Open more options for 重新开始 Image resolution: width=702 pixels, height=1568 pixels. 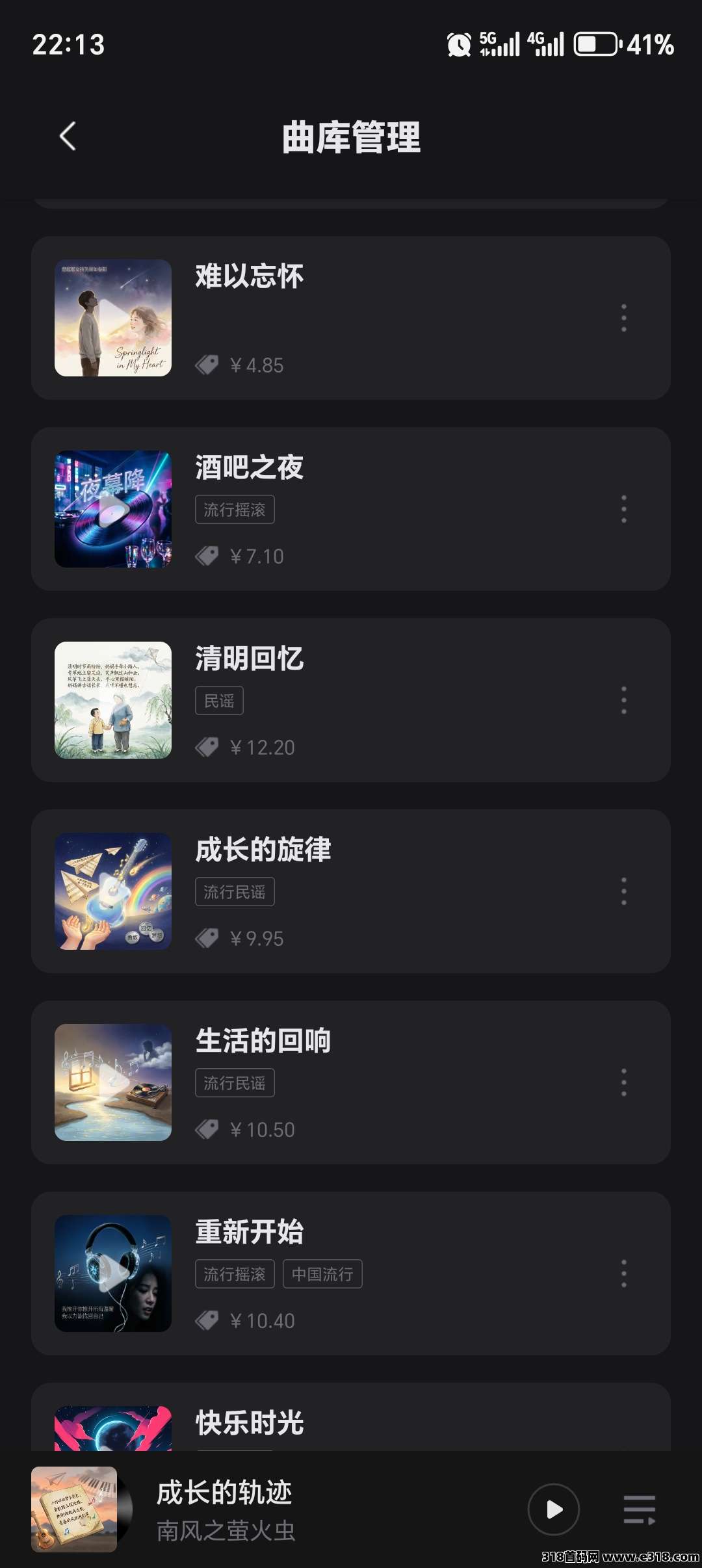click(624, 1274)
